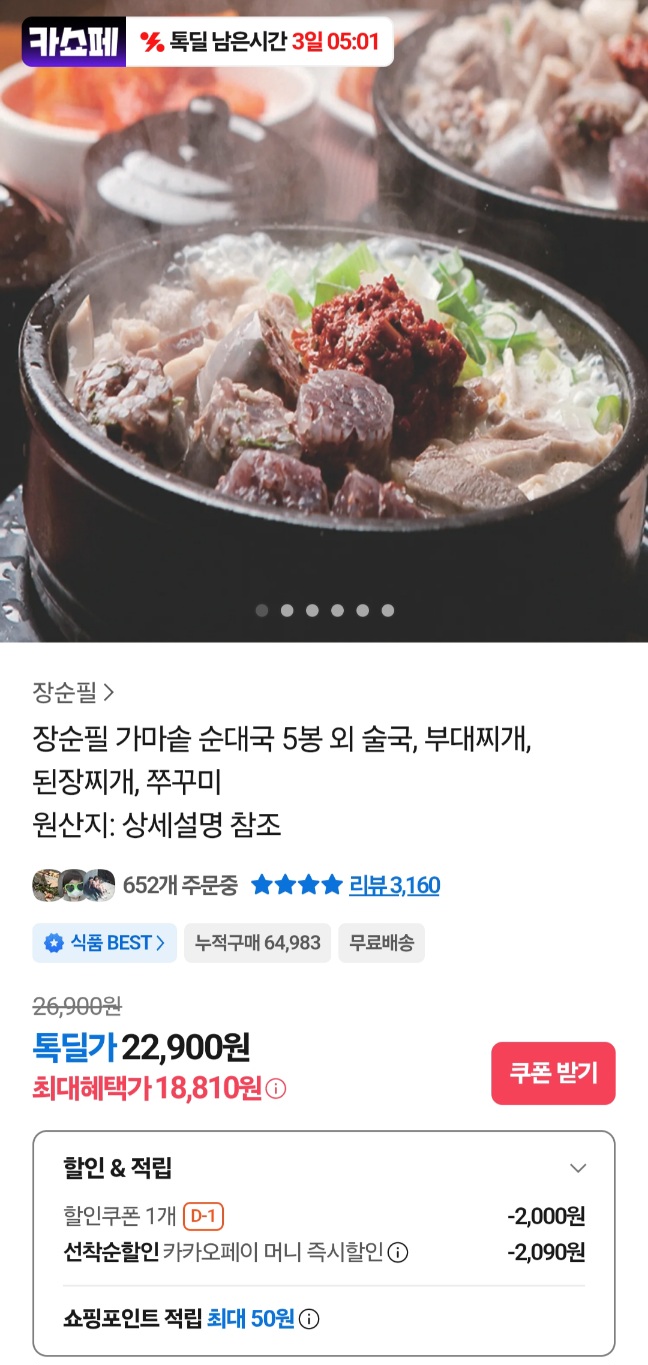Image resolution: width=648 pixels, height=1365 pixels.
Task: Tap the 쿠폰 받기 button
Action: click(x=553, y=1073)
